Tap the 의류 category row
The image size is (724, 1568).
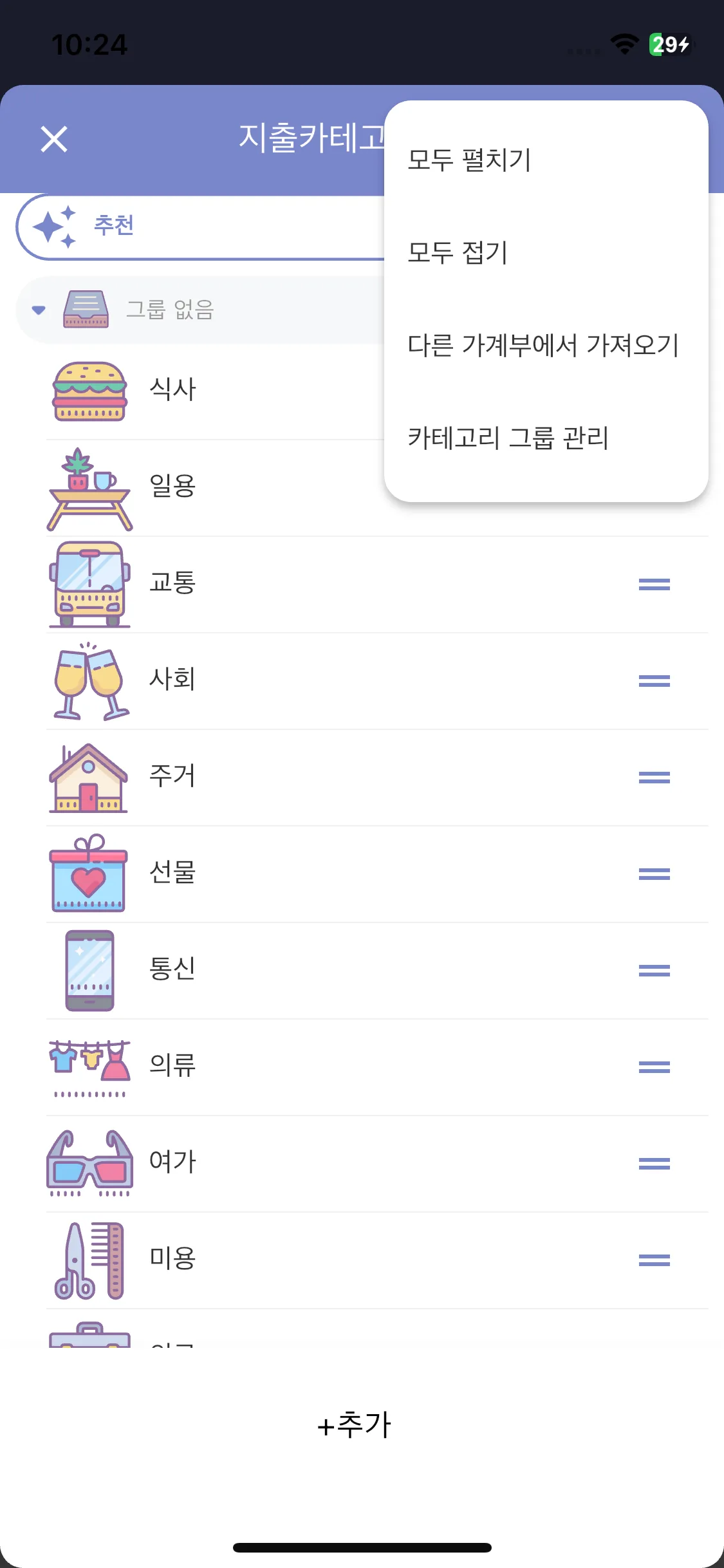tap(172, 1066)
